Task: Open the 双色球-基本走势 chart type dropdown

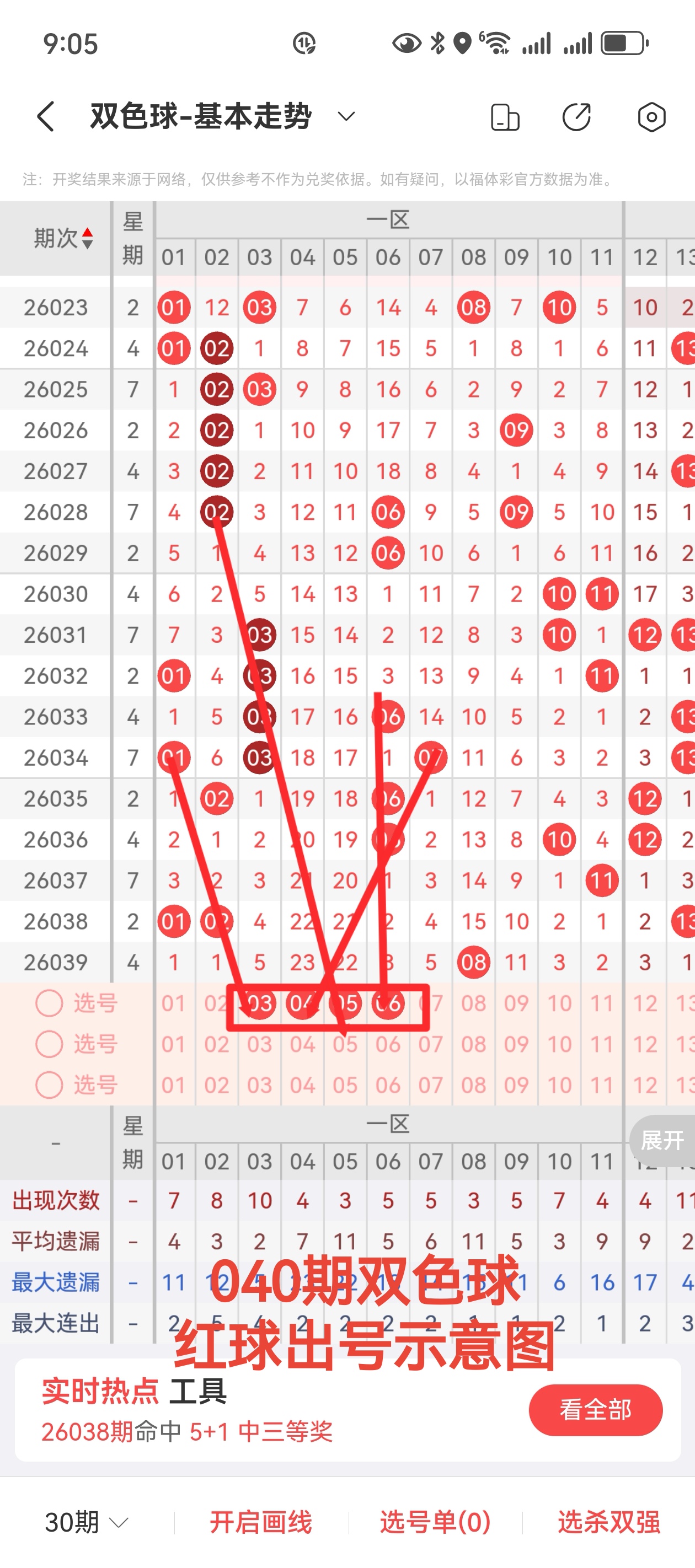Action: coord(345,116)
